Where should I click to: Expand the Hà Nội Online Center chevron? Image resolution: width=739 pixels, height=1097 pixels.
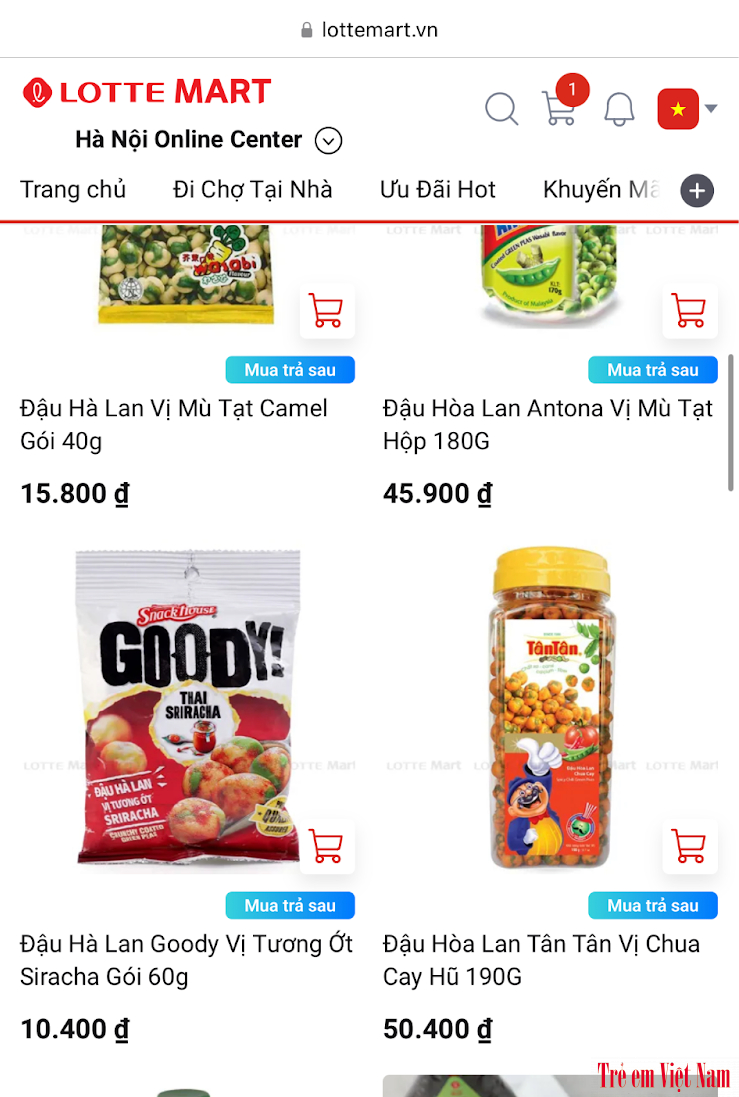pyautogui.click(x=328, y=141)
